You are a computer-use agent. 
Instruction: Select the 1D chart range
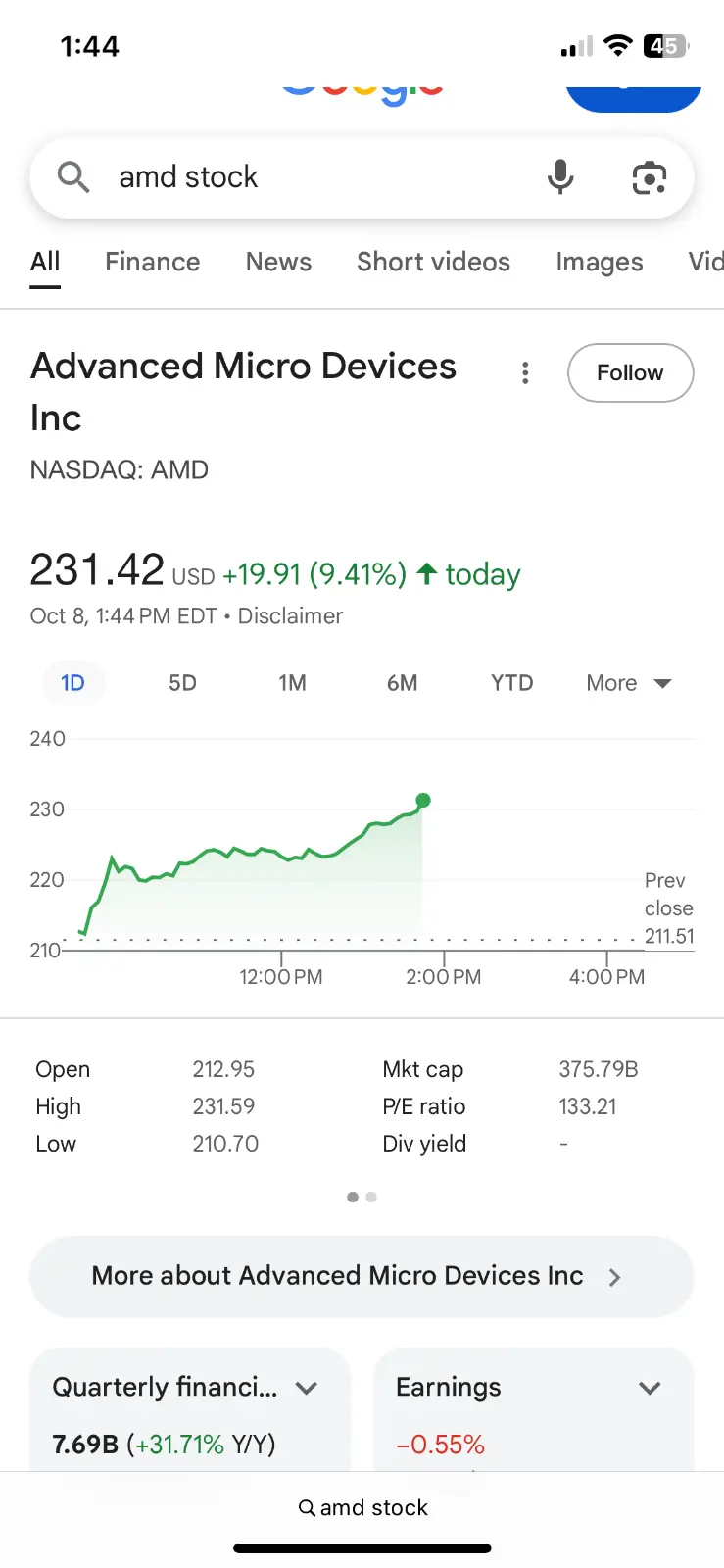click(72, 683)
